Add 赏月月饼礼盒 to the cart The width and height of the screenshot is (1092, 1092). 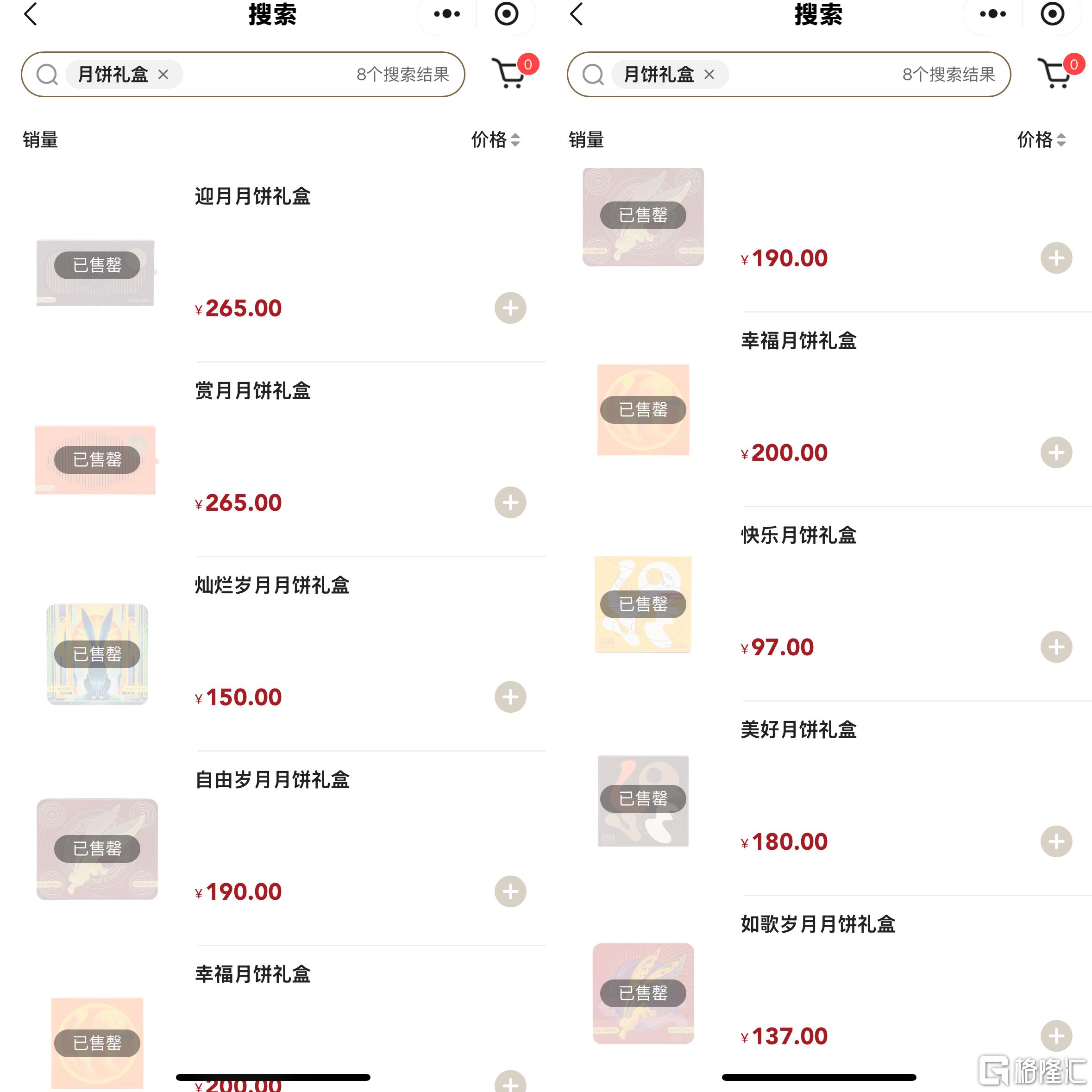tap(510, 502)
